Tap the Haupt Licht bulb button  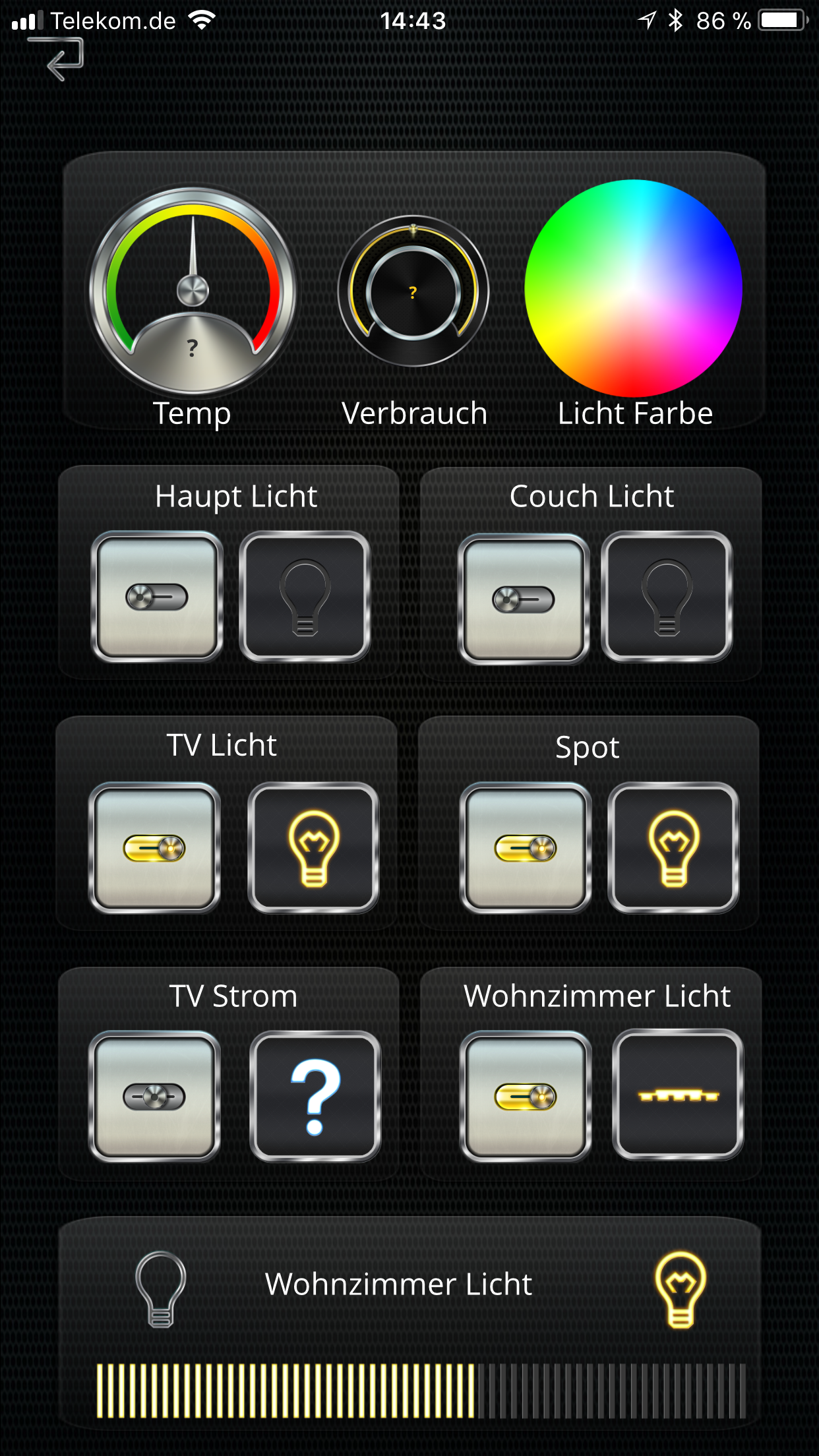tap(305, 597)
